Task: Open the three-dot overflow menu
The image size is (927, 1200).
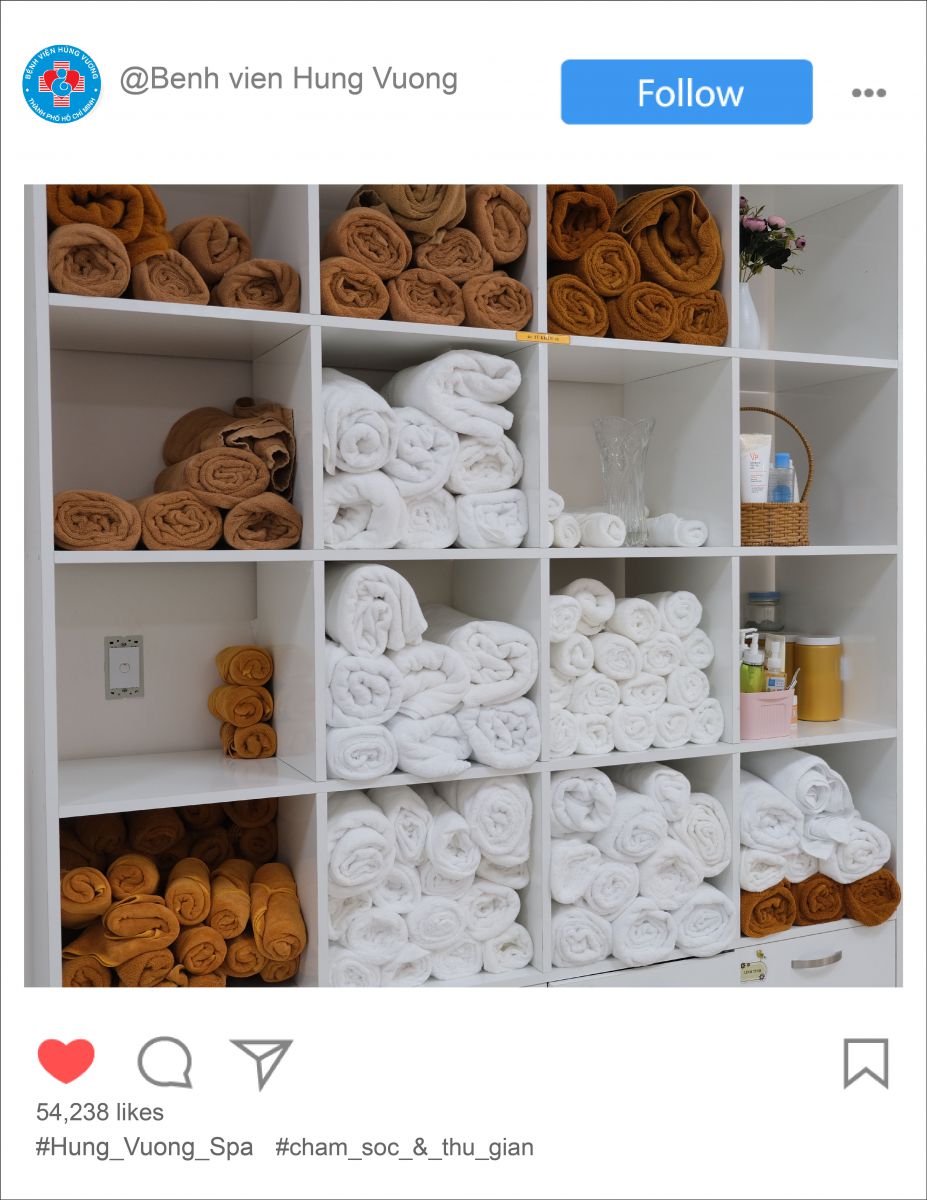Action: click(868, 93)
